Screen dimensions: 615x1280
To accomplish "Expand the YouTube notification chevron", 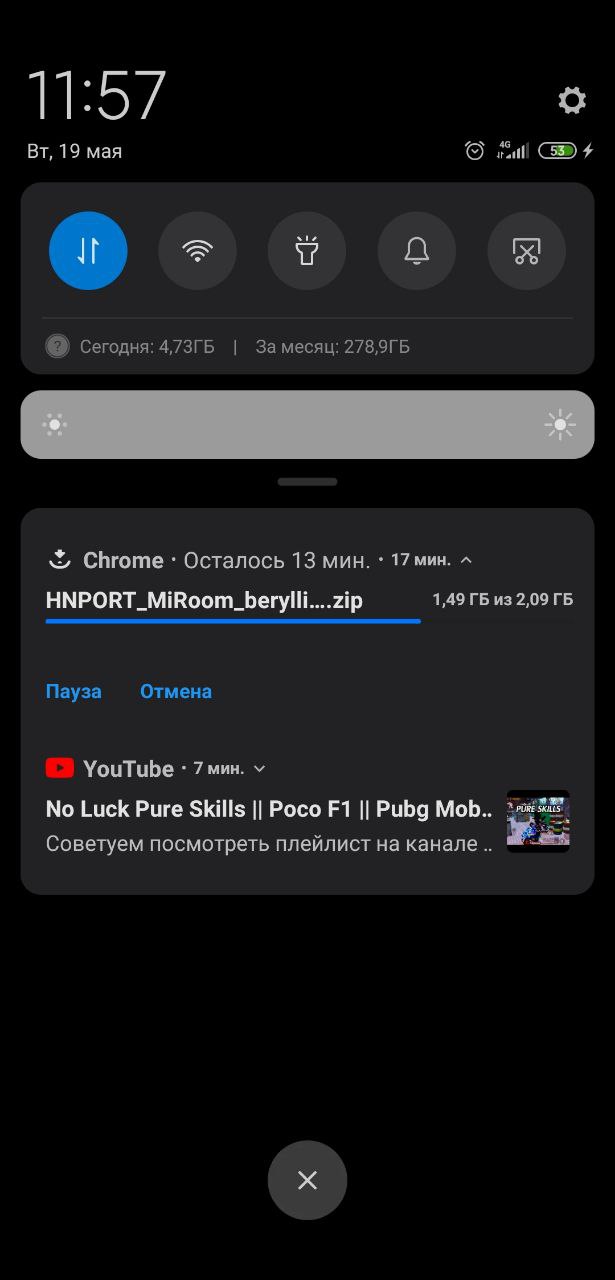I will click(260, 769).
